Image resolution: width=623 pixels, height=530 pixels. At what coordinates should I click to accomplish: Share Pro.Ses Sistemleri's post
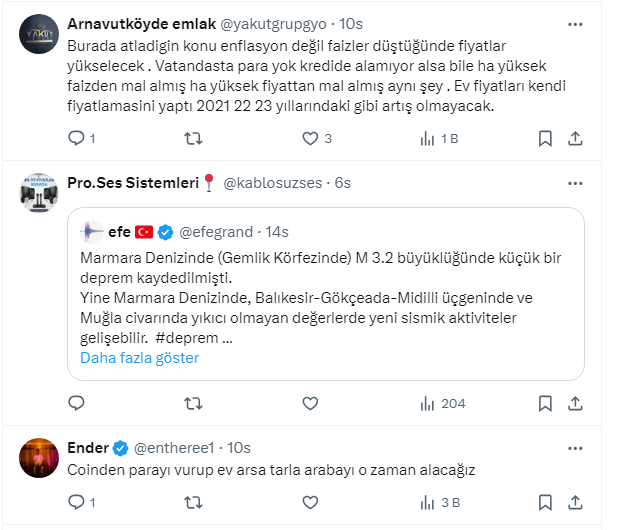pos(576,404)
